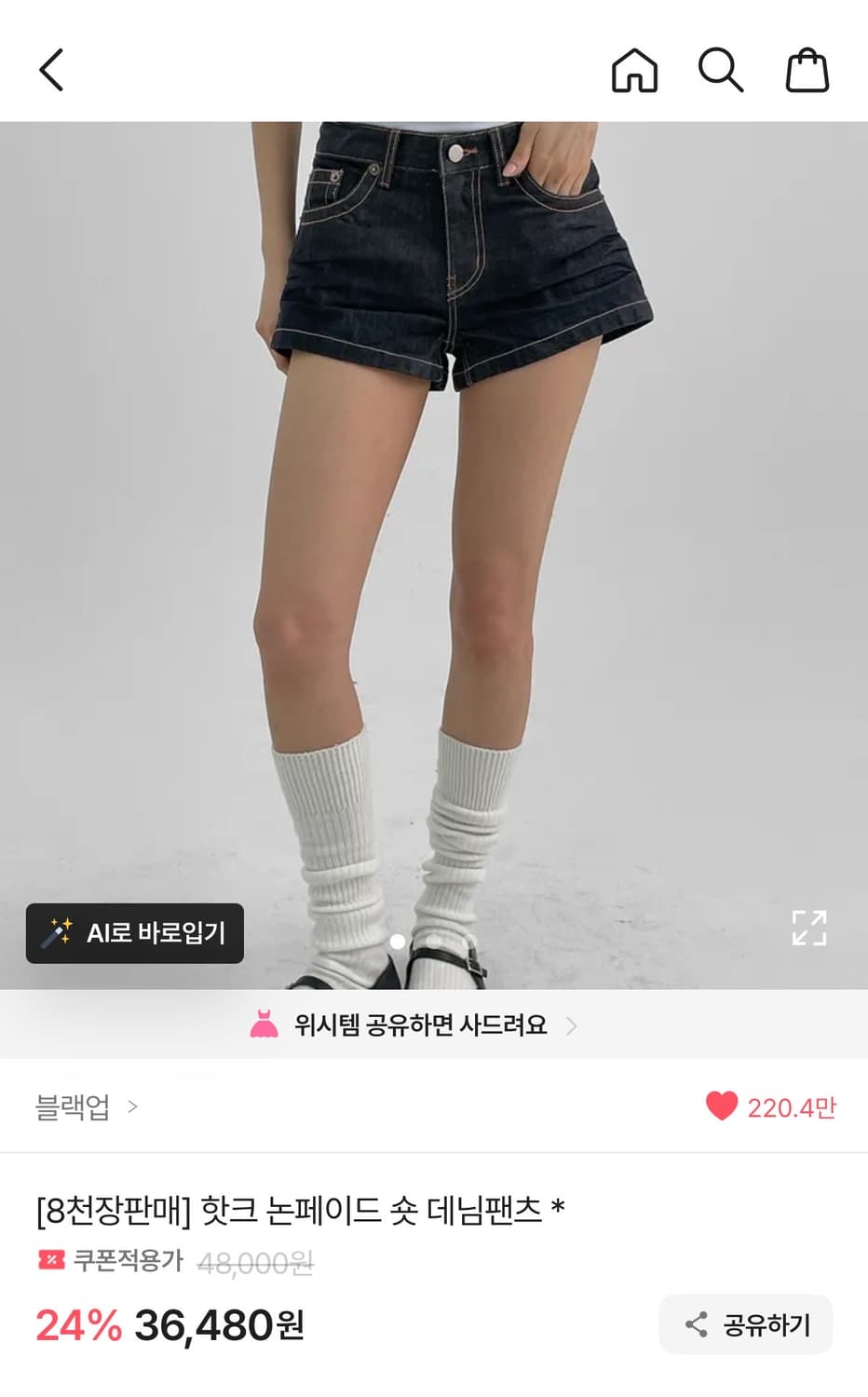The image size is (868, 1397).
Task: Select the product title text
Action: [x=298, y=1206]
